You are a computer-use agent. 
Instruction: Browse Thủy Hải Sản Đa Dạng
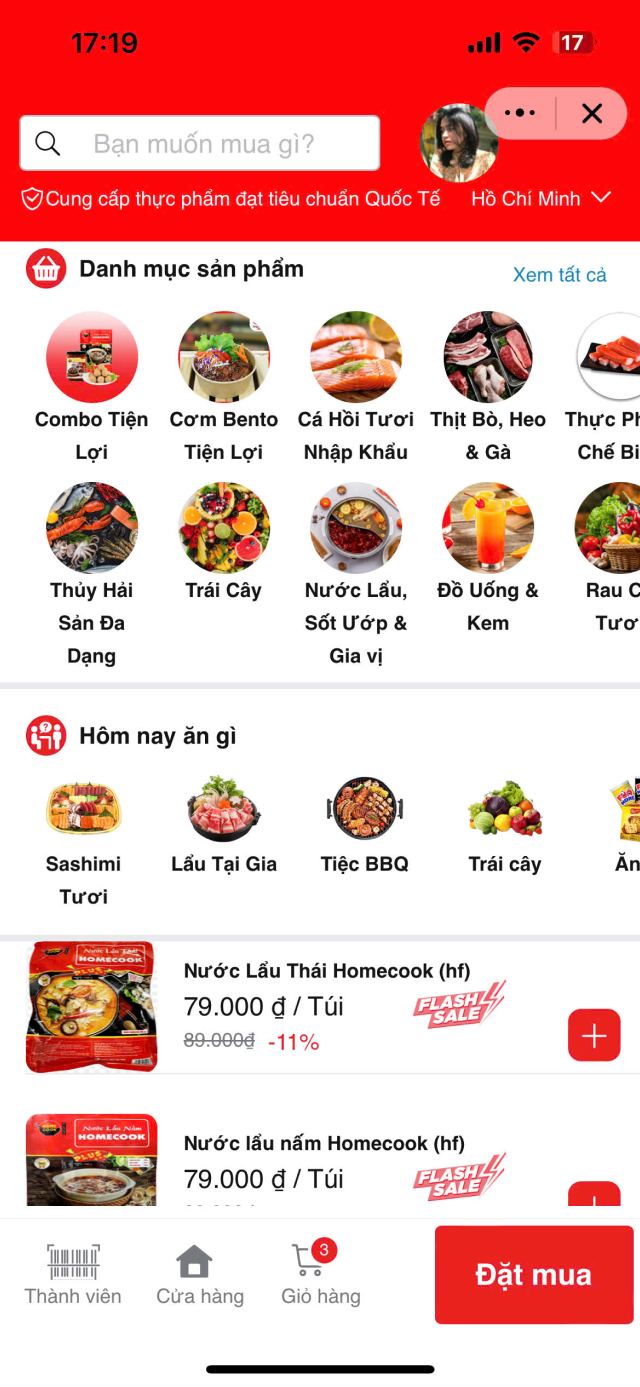point(92,528)
